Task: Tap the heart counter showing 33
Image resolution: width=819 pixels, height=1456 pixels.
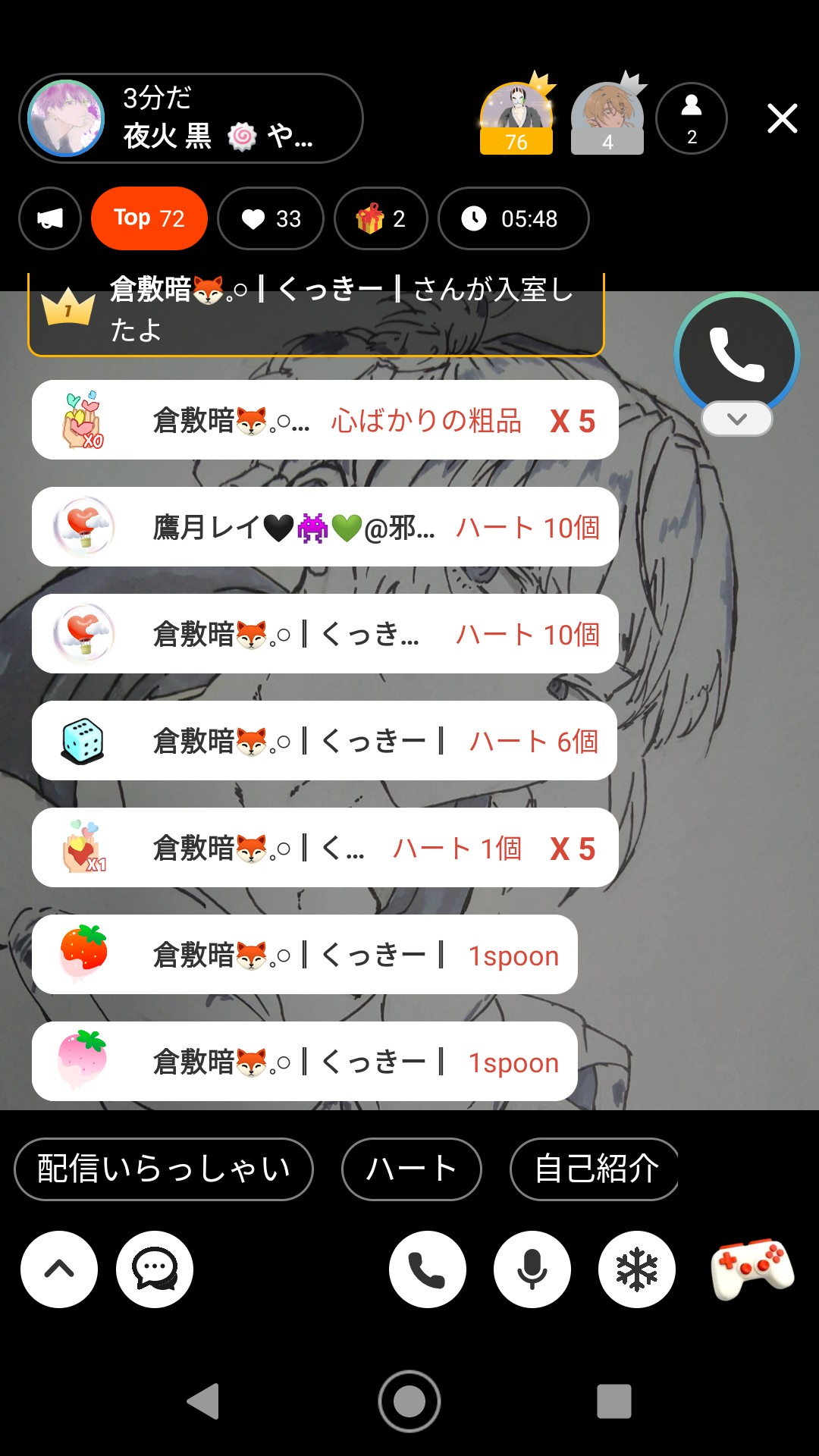Action: coord(271,218)
